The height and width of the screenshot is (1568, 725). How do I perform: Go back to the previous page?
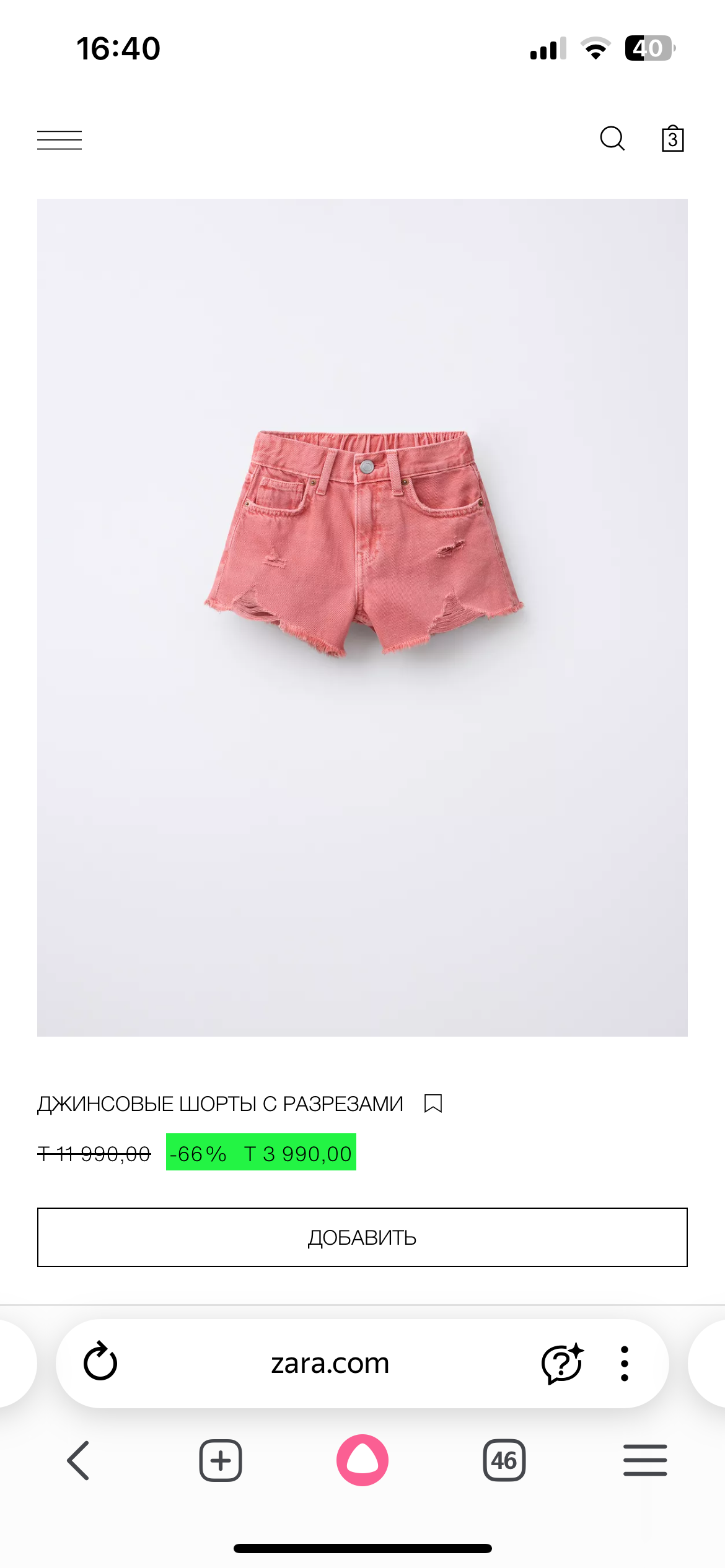tap(78, 1460)
